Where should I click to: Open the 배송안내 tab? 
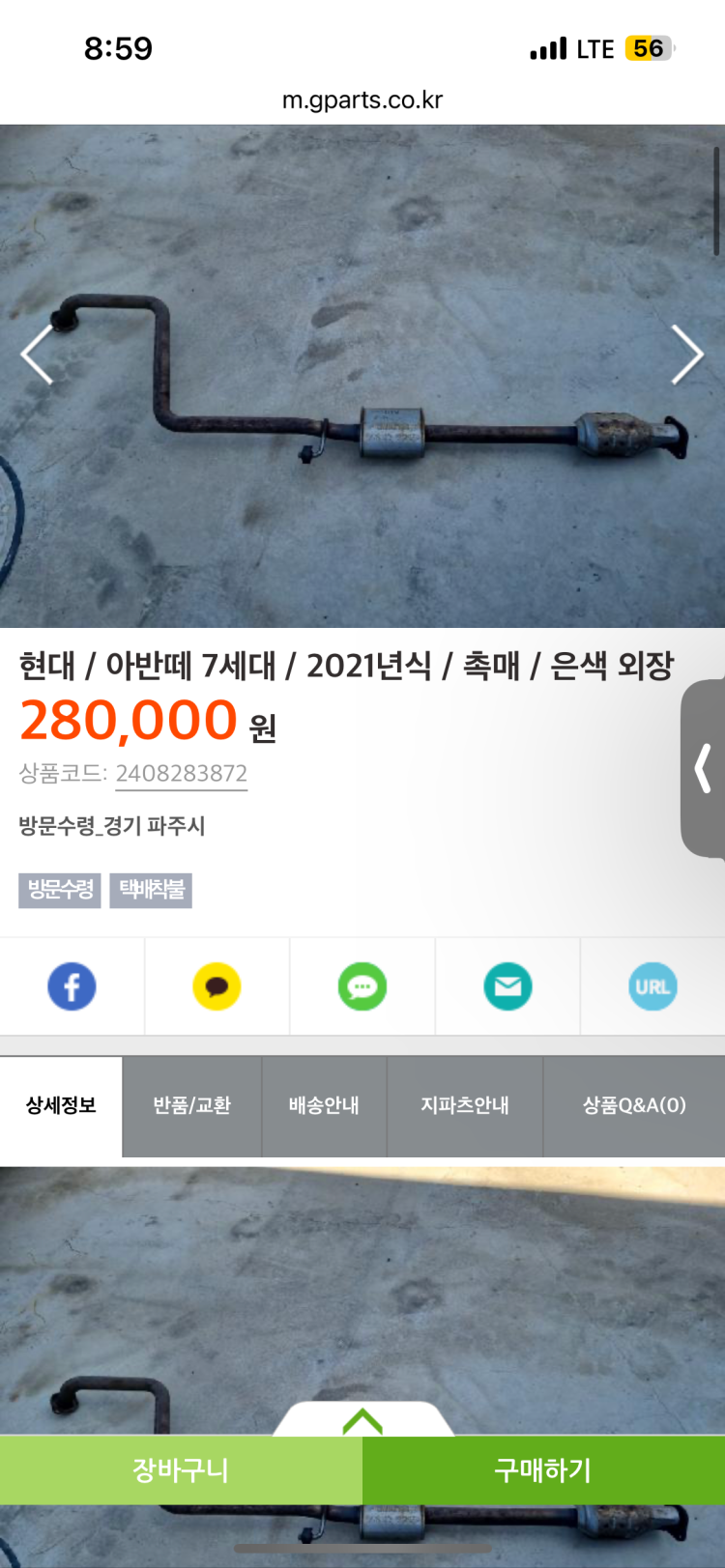[323, 1106]
